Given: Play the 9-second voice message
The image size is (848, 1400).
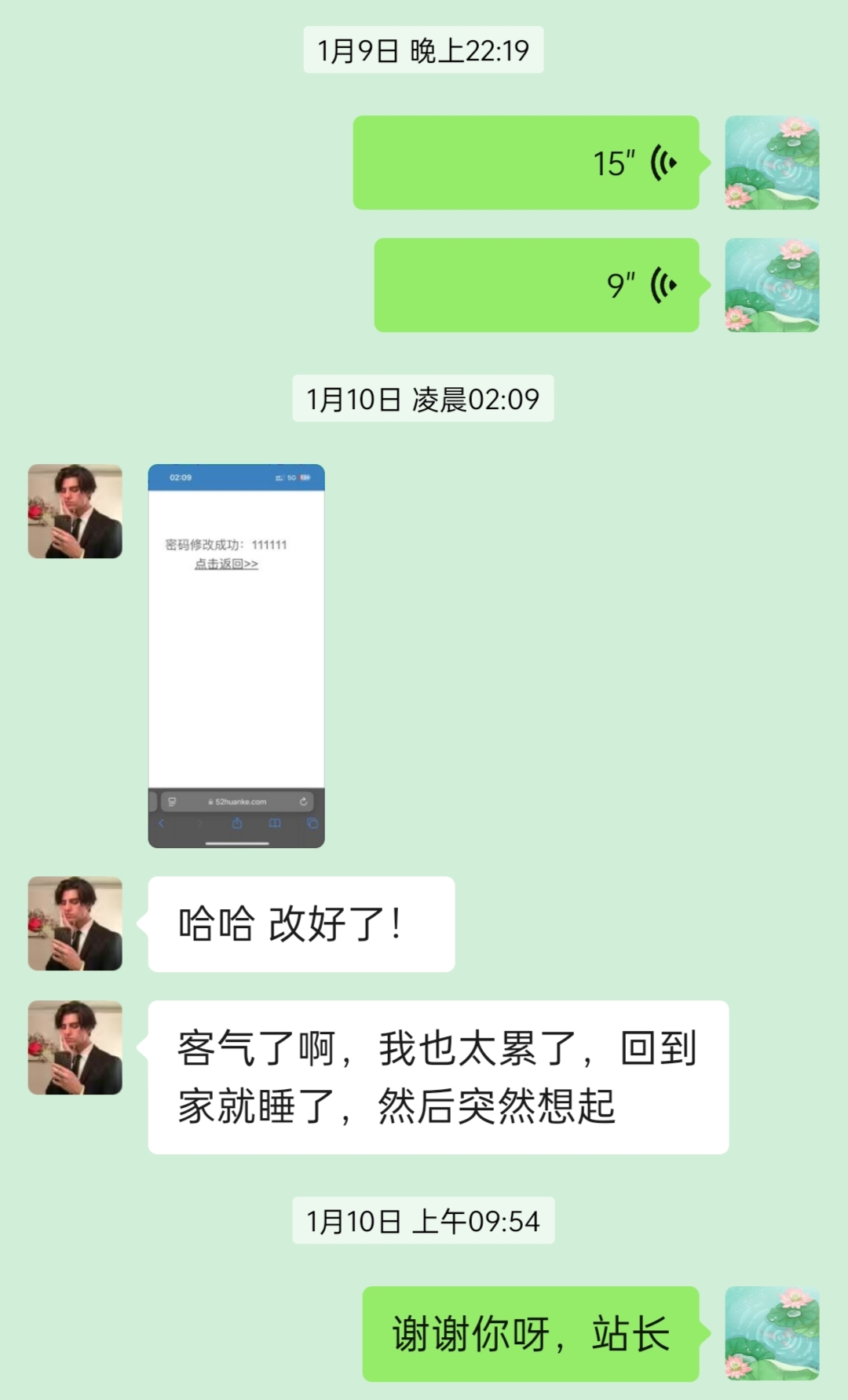Looking at the screenshot, I should 536,285.
